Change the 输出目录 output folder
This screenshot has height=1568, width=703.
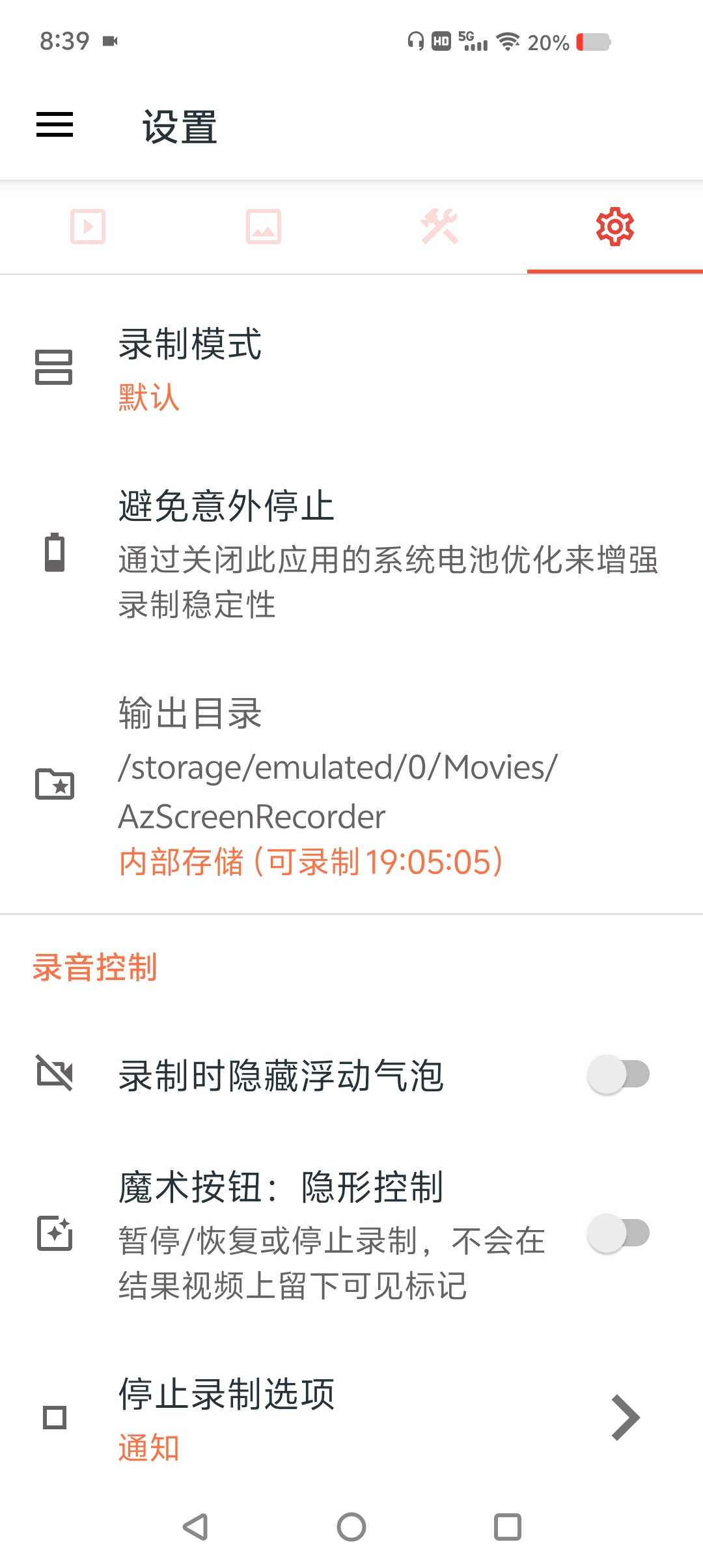tap(351, 785)
